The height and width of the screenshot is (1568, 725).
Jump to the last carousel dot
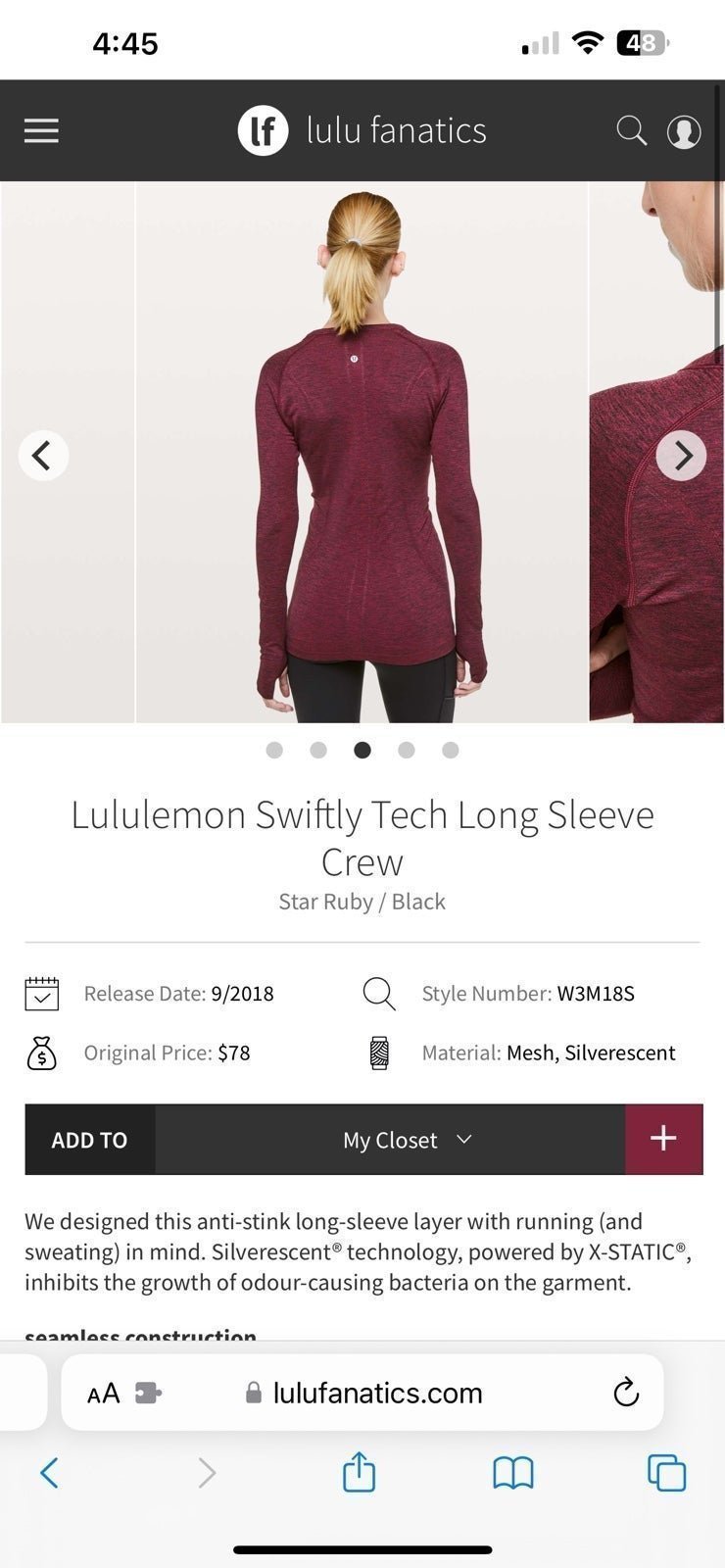coord(451,750)
